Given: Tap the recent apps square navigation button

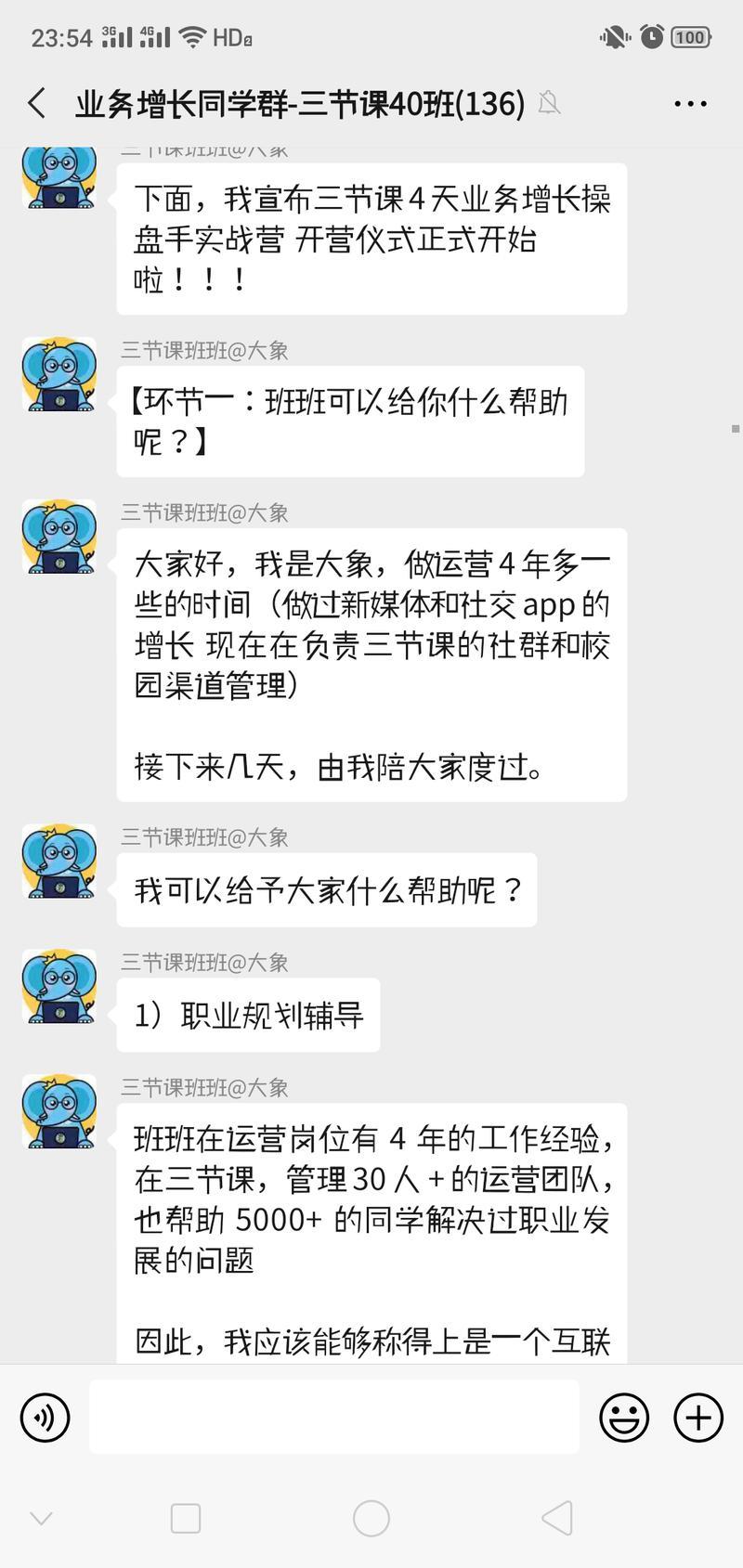Looking at the screenshot, I should point(185,1519).
